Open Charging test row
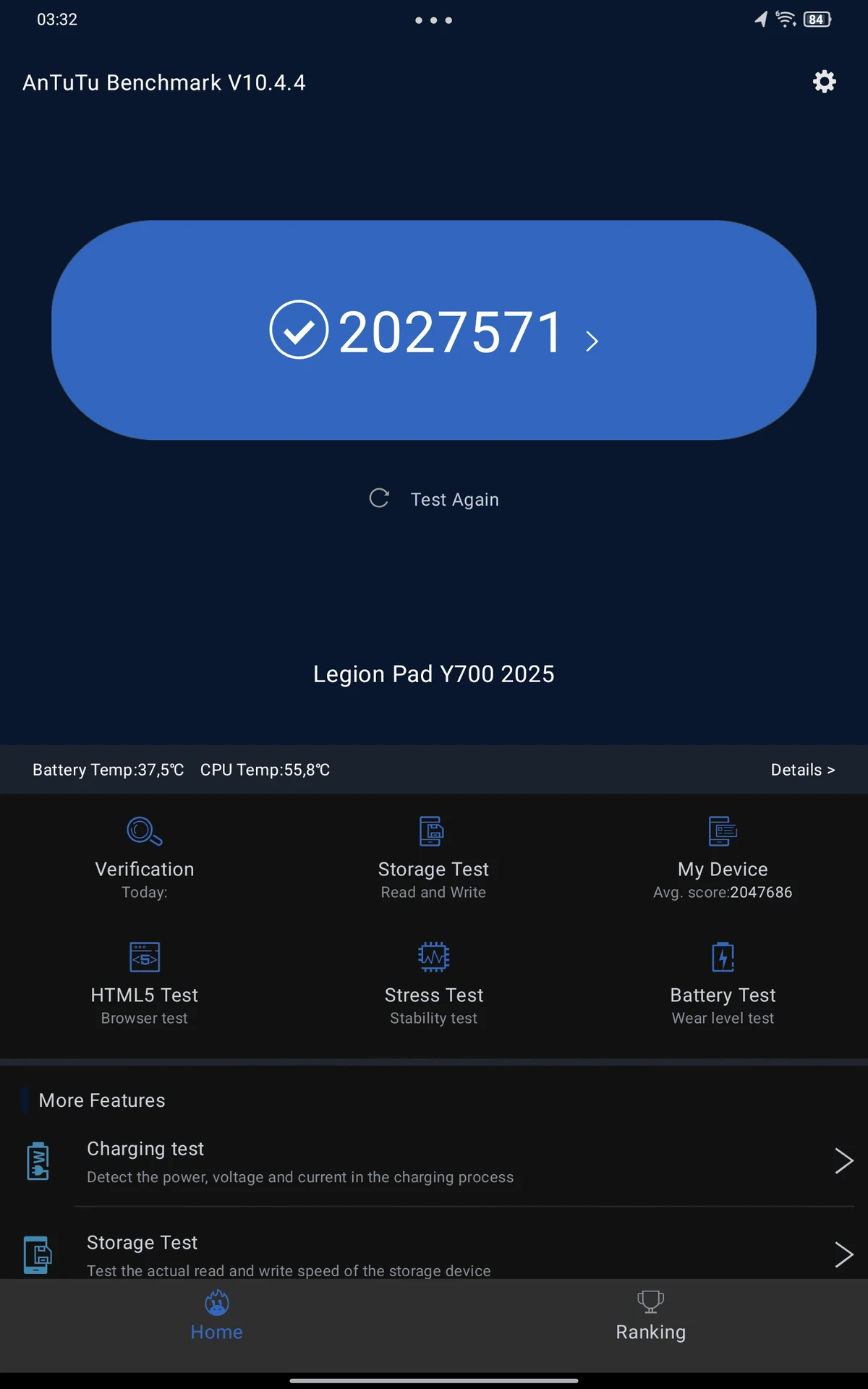Image resolution: width=868 pixels, height=1389 pixels. (434, 1161)
